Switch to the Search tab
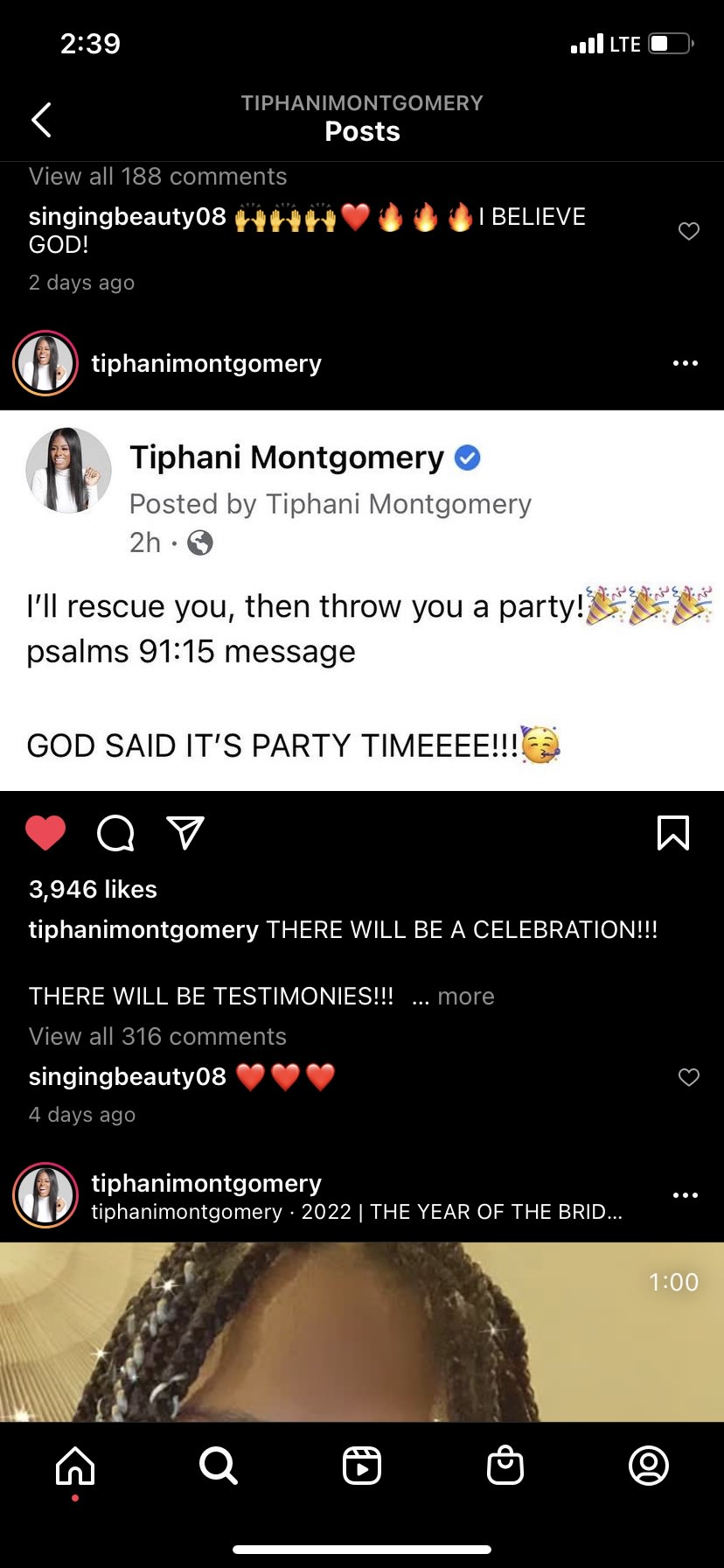 click(218, 1466)
